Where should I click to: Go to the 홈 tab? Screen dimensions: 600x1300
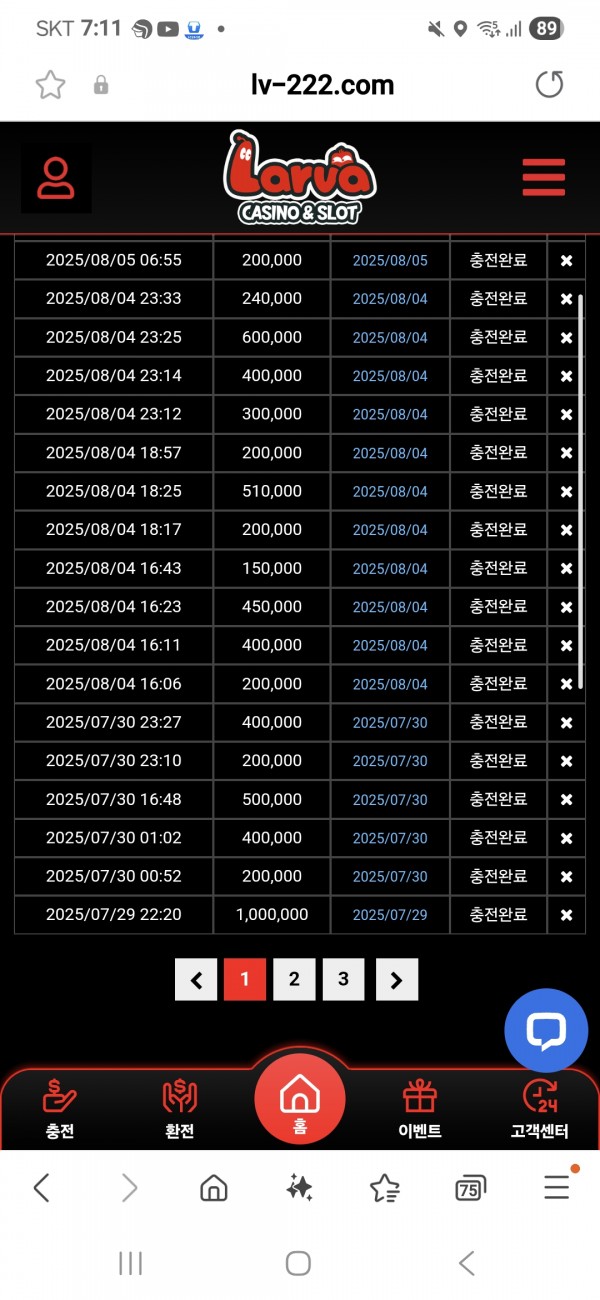coord(299,1100)
